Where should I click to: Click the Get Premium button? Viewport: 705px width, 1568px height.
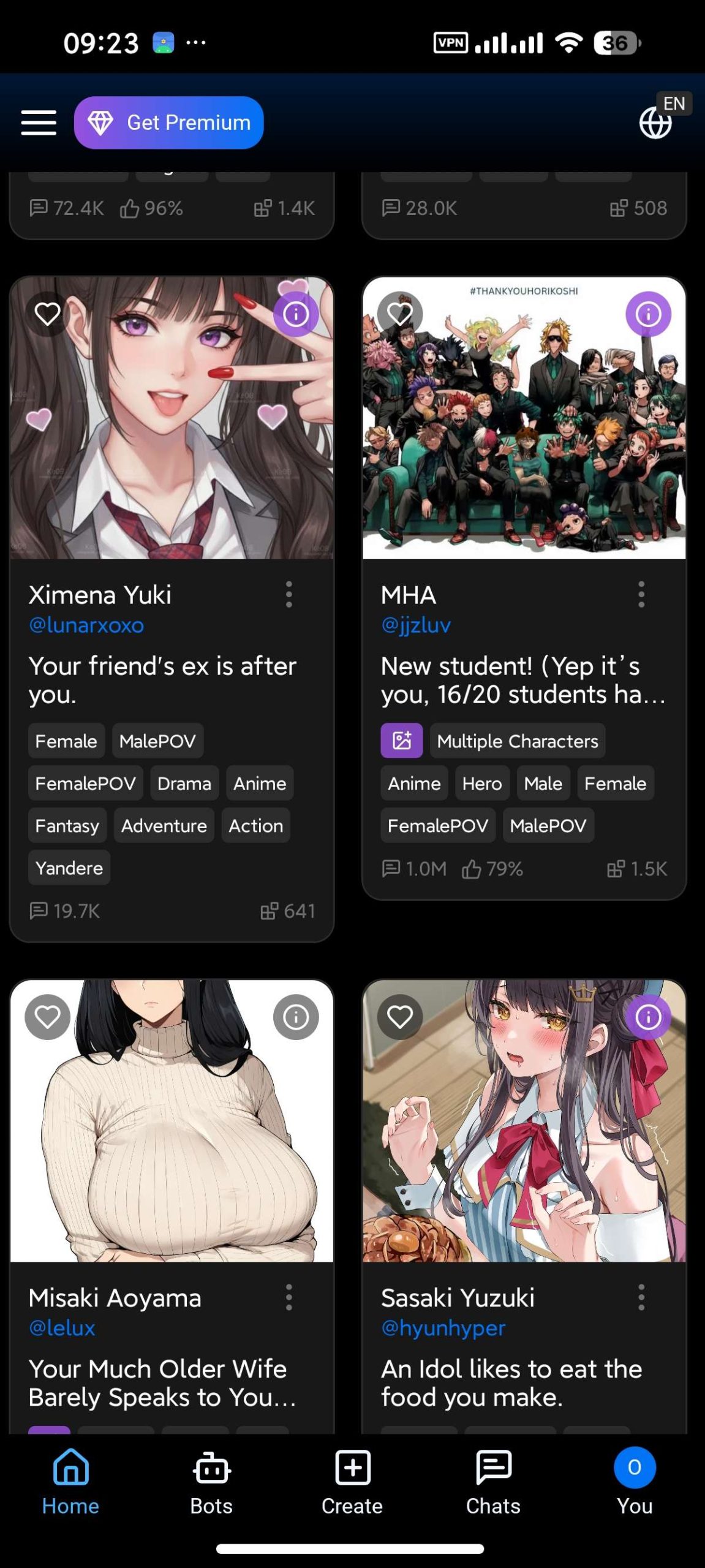(x=168, y=122)
